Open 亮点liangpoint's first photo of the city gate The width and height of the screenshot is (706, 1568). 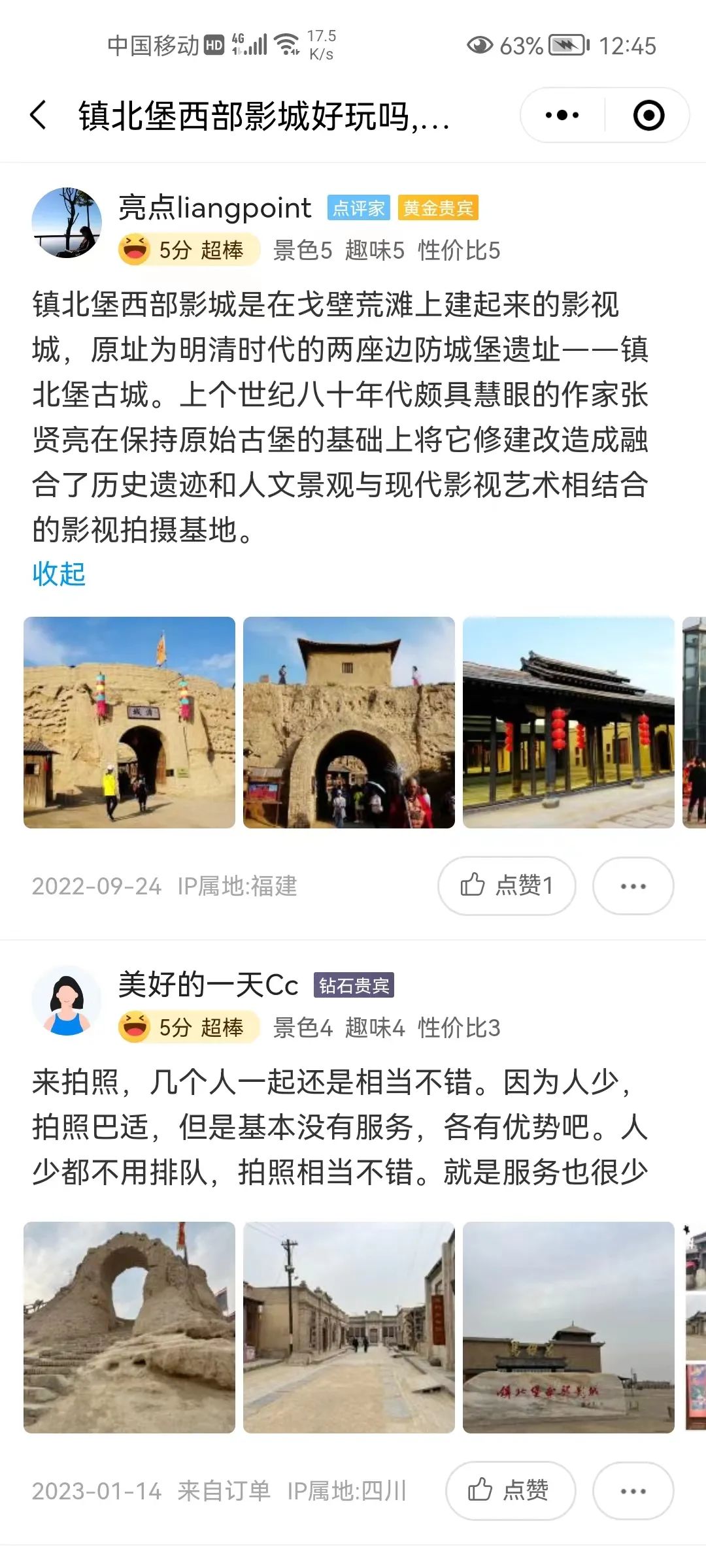pos(129,722)
